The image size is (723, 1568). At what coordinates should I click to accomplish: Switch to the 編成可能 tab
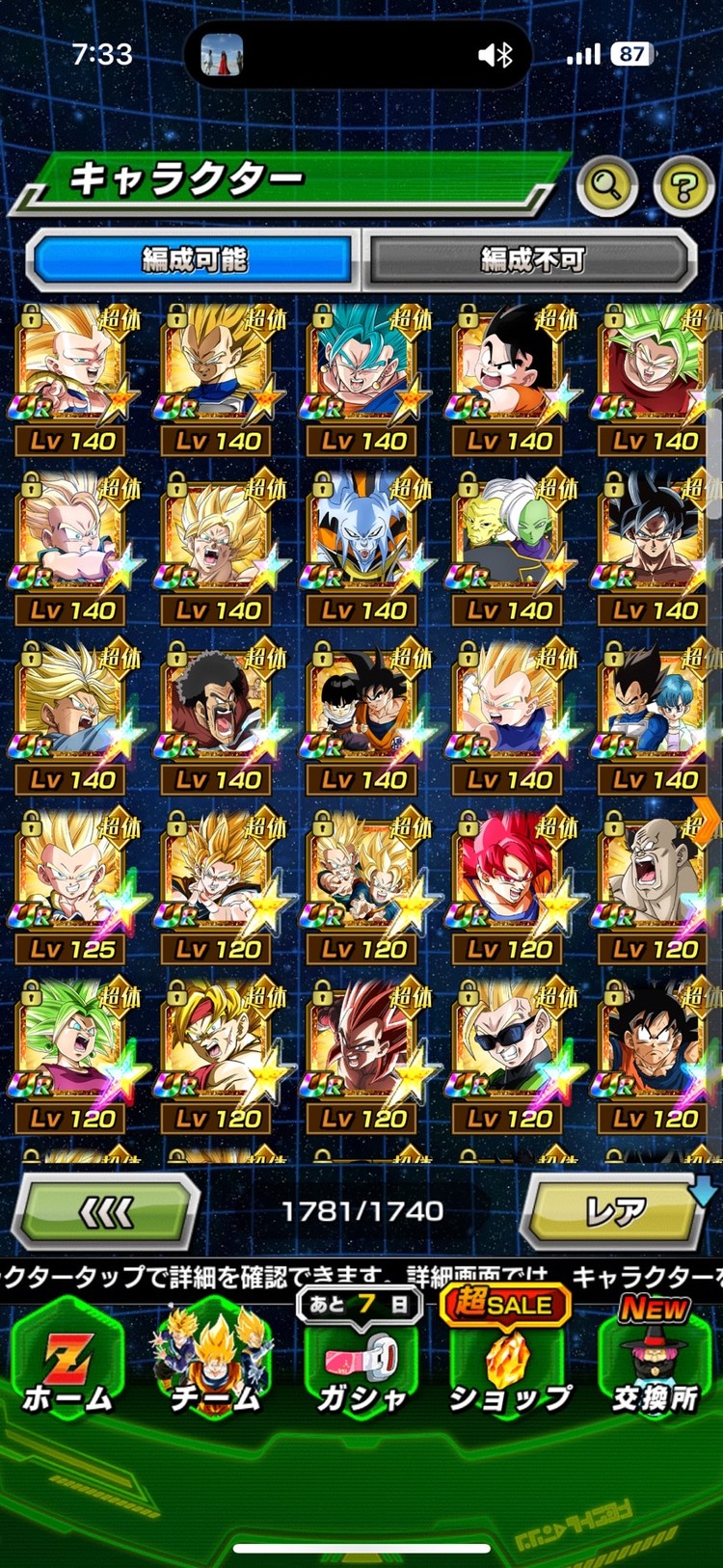point(194,259)
